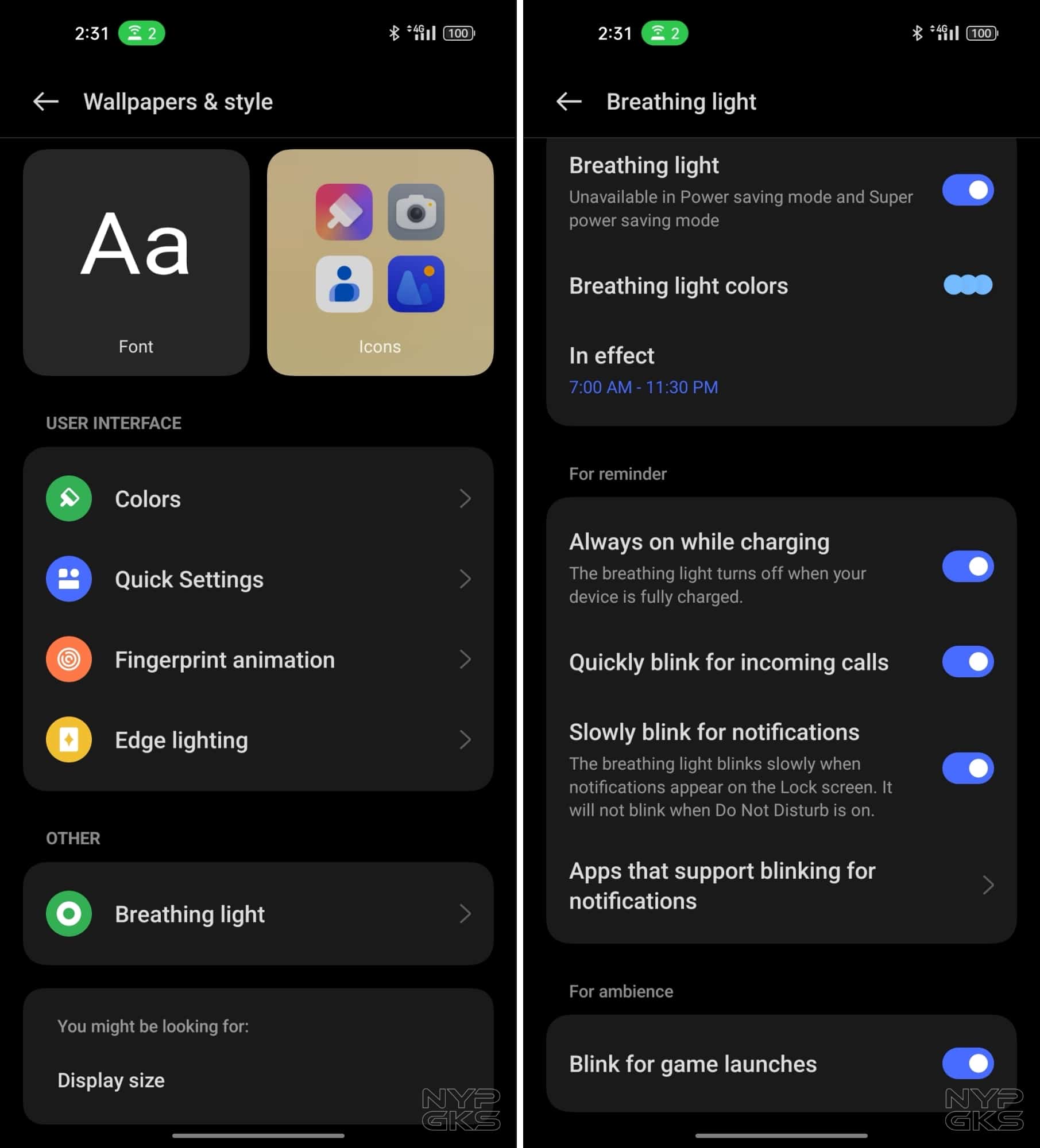Image resolution: width=1040 pixels, height=1148 pixels.
Task: Turn off the main Breathing light switch
Action: point(968,190)
